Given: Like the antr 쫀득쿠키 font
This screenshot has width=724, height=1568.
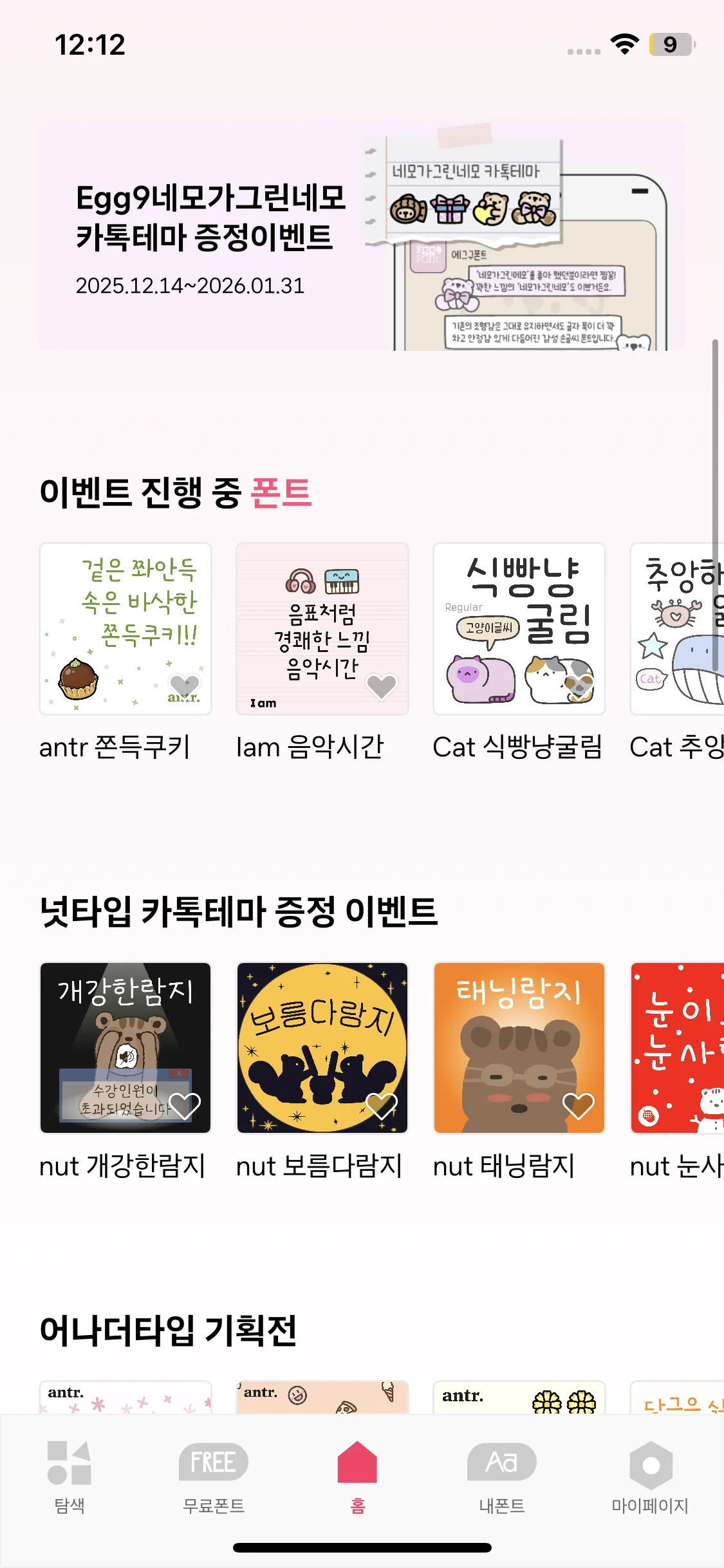Looking at the screenshot, I should [185, 687].
